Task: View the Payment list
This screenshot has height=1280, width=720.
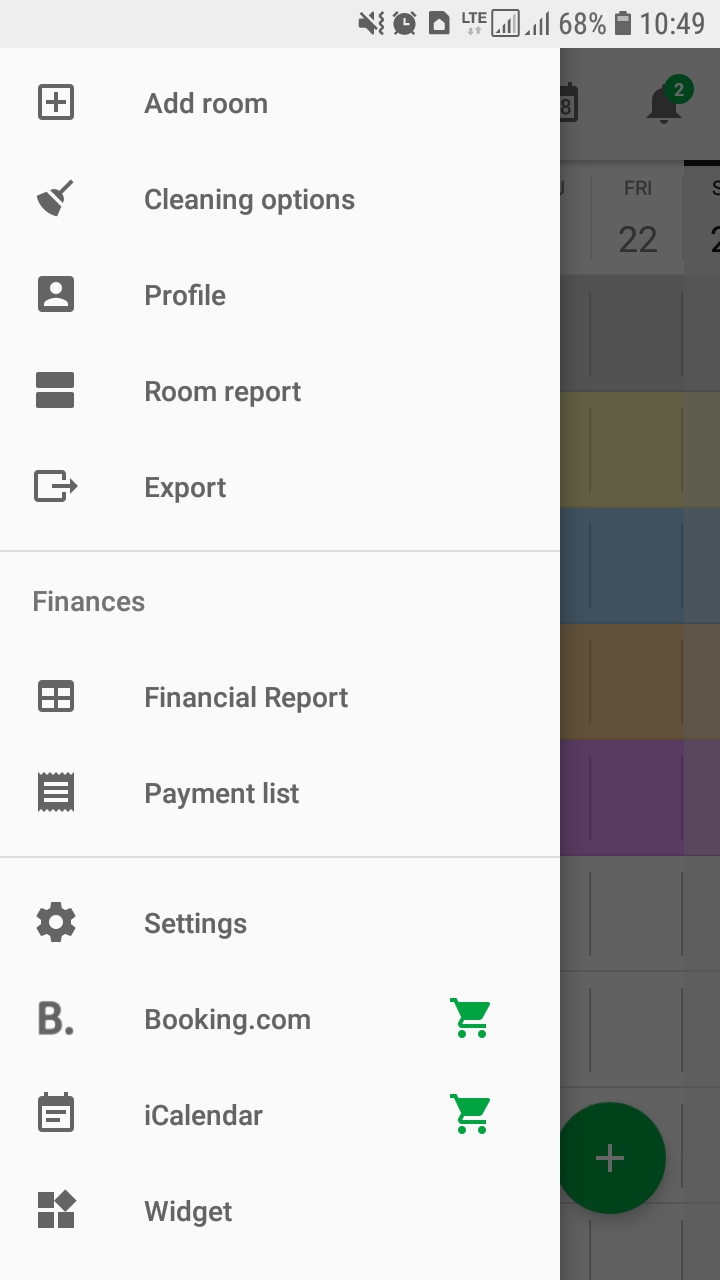Action: (280, 794)
